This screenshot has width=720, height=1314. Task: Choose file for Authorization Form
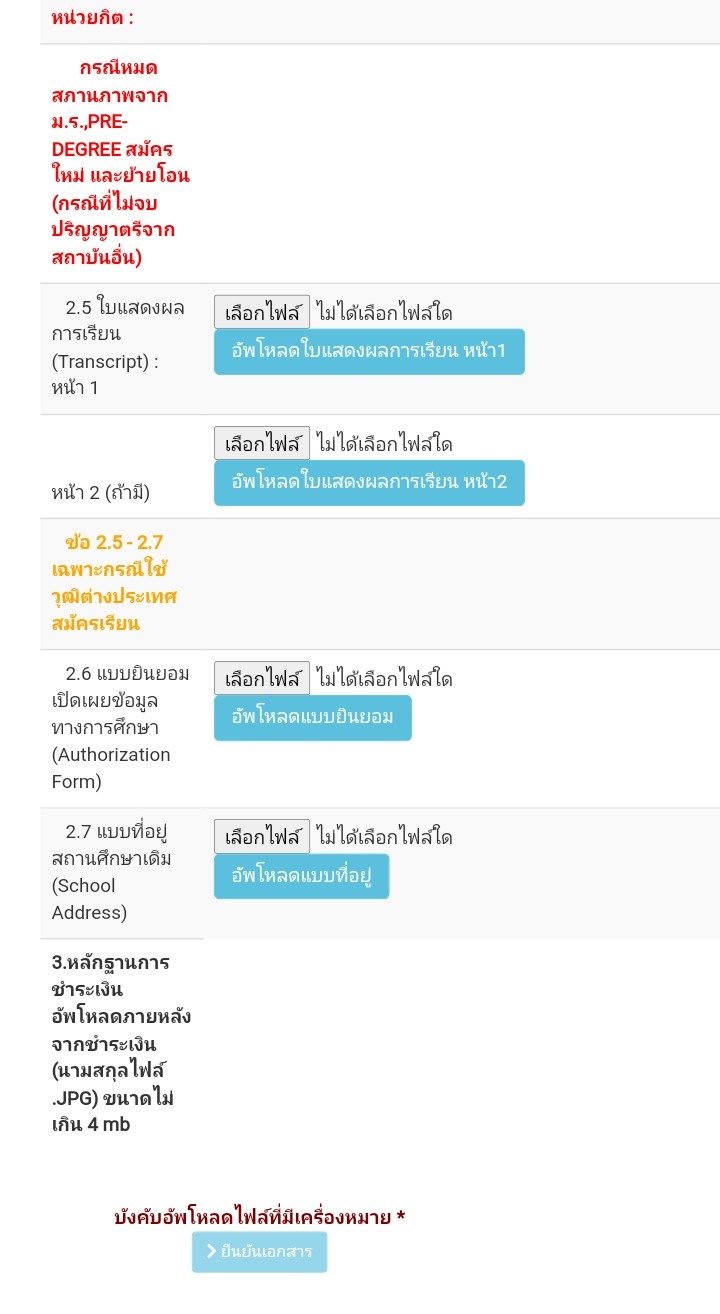pyautogui.click(x=262, y=678)
